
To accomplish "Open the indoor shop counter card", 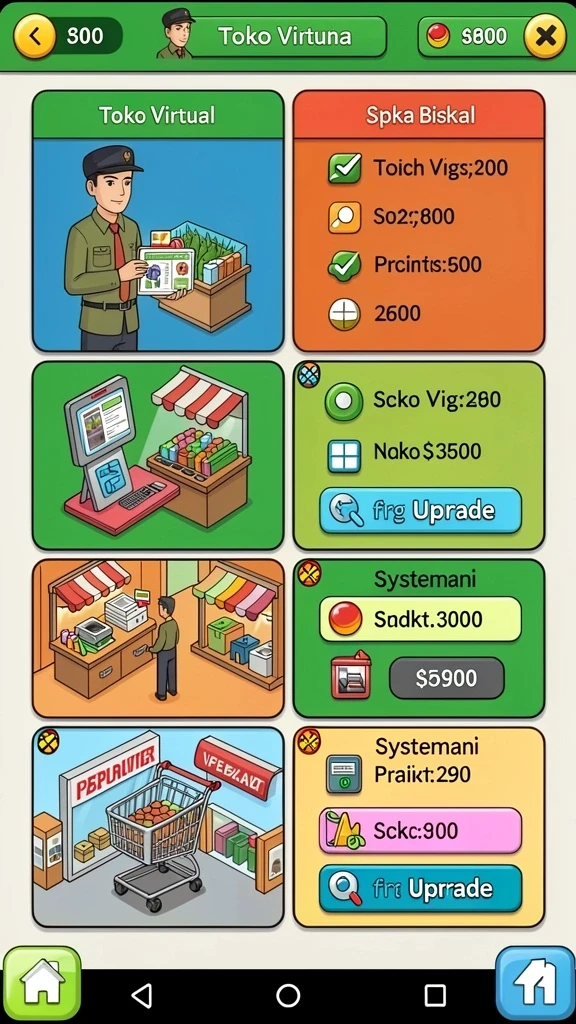I will pyautogui.click(x=158, y=639).
